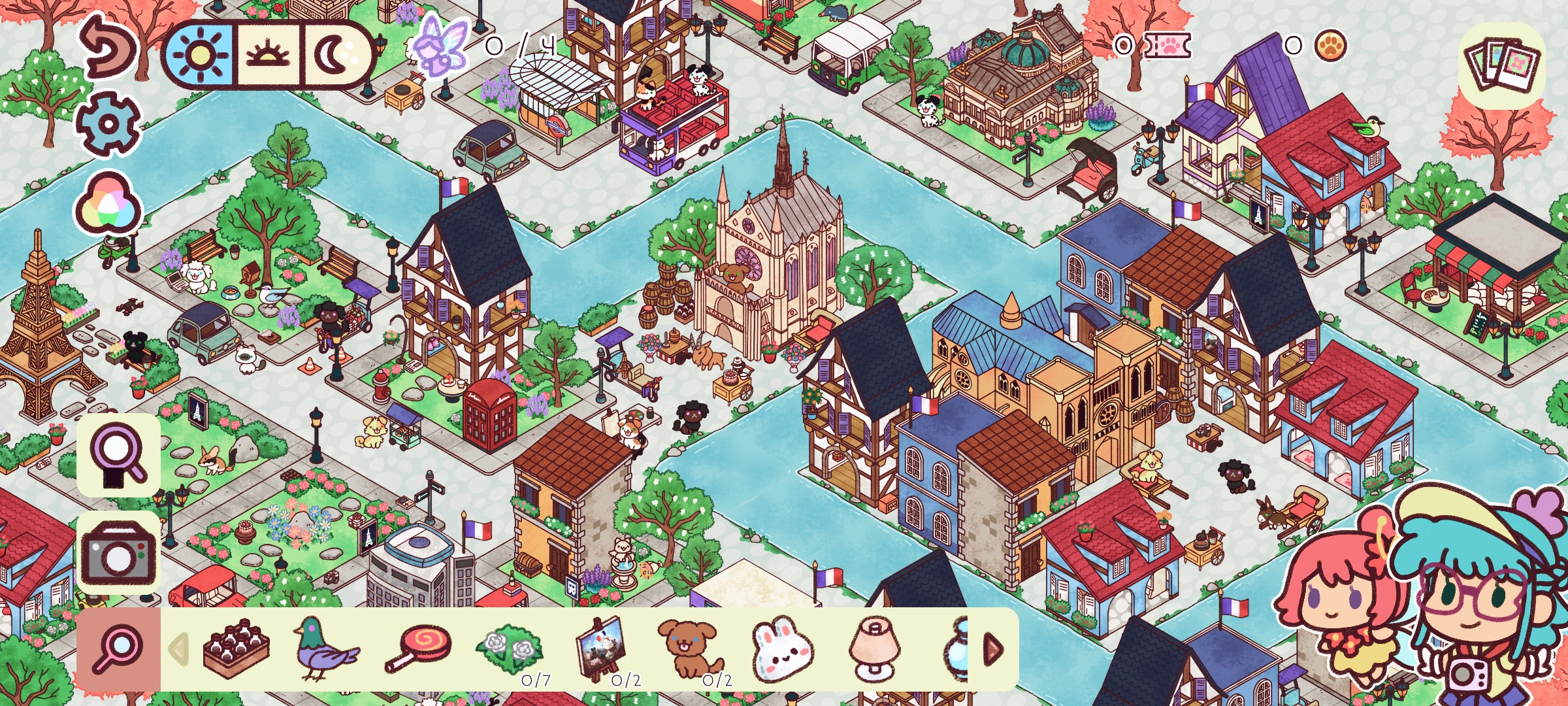Image resolution: width=1568 pixels, height=706 pixels.
Task: Open the settings gear
Action: 108,124
